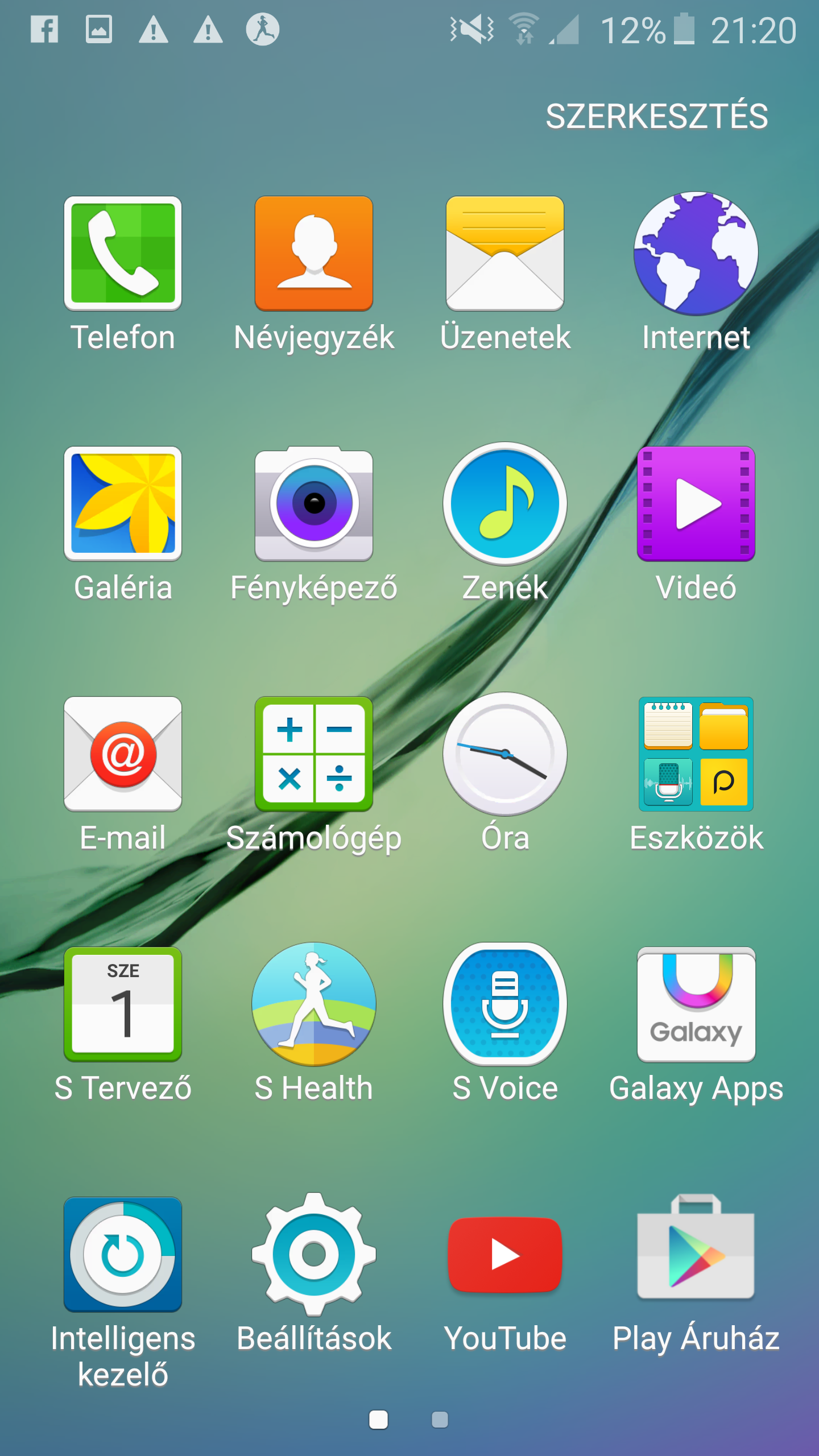Screen dimensions: 819x1456
Task: Open Play Áruház store
Action: coord(696,1255)
